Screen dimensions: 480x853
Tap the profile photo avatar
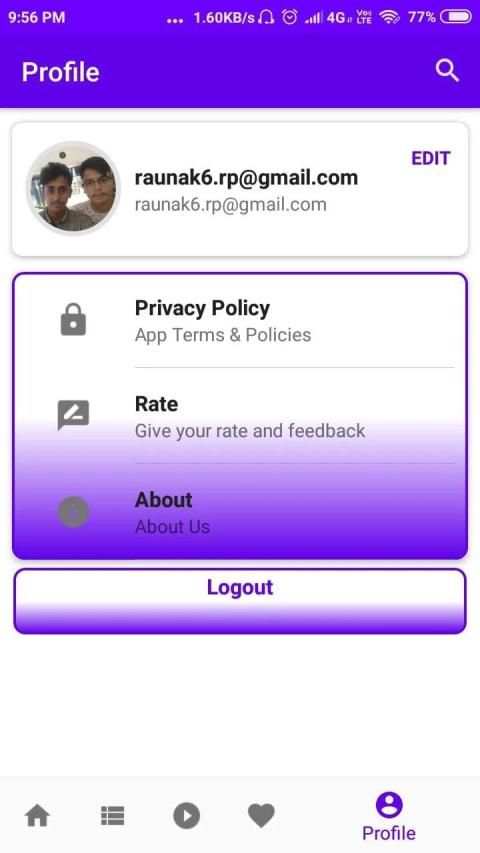[x=73, y=188]
